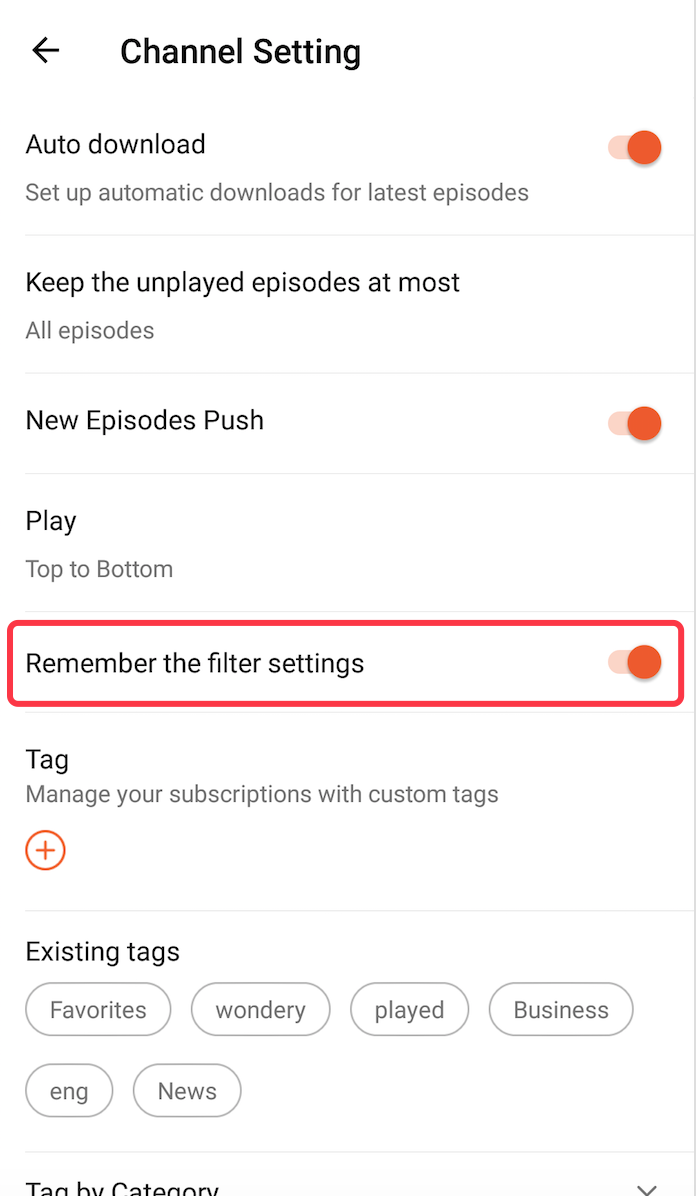
Task: Turn off Remember the filter settings
Action: [635, 662]
